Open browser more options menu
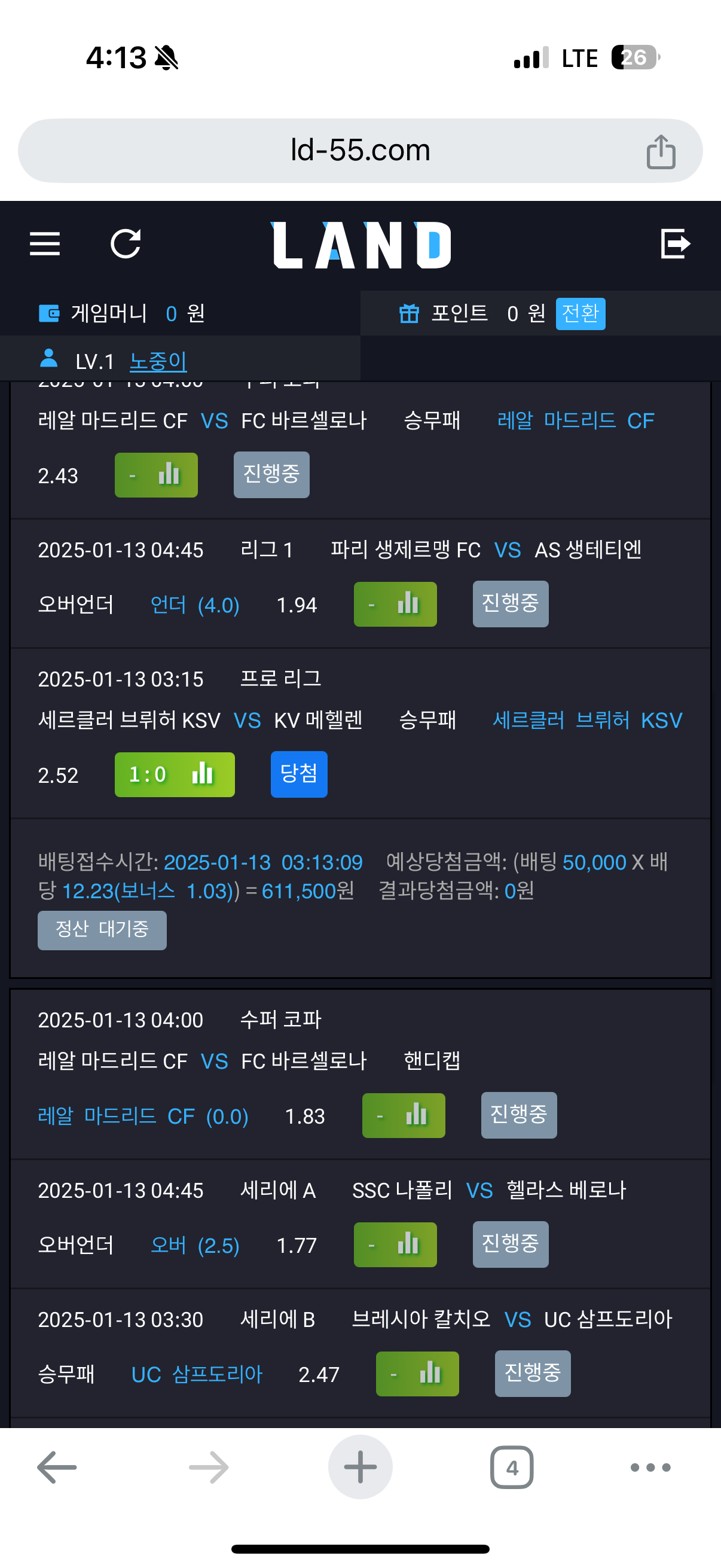The width and height of the screenshot is (721, 1568). coord(650,1467)
